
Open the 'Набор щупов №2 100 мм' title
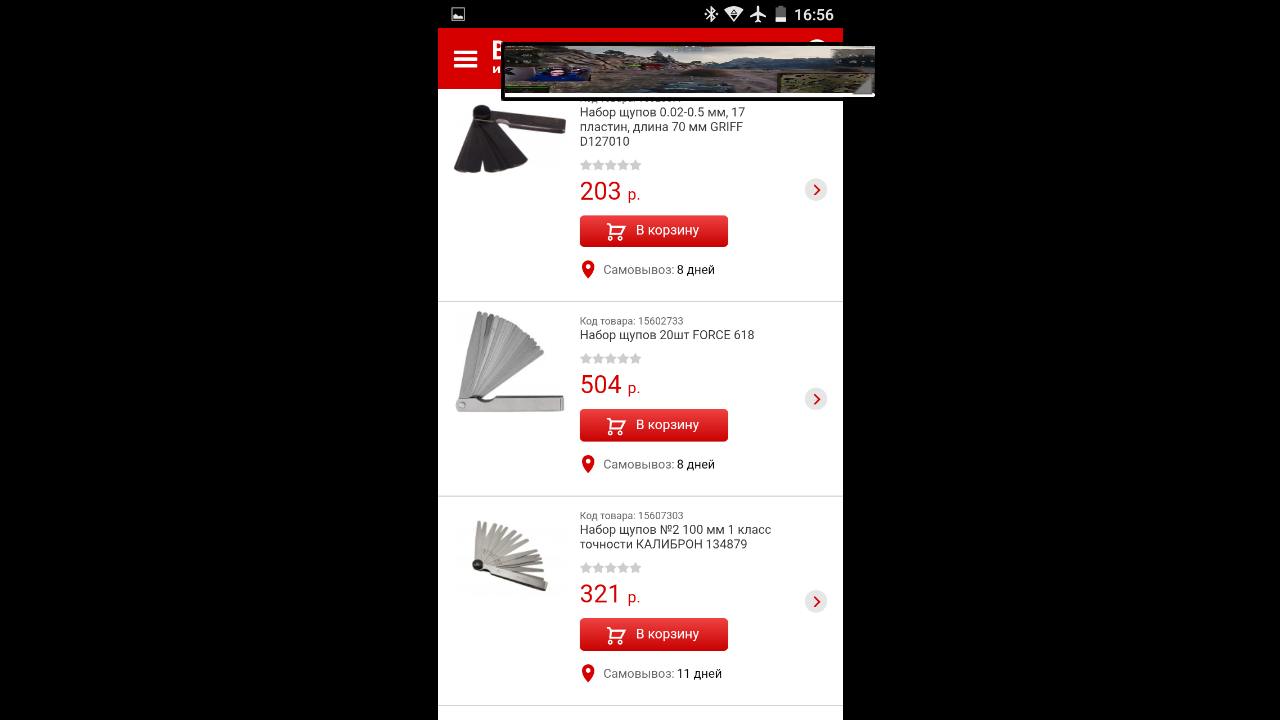[x=675, y=537]
